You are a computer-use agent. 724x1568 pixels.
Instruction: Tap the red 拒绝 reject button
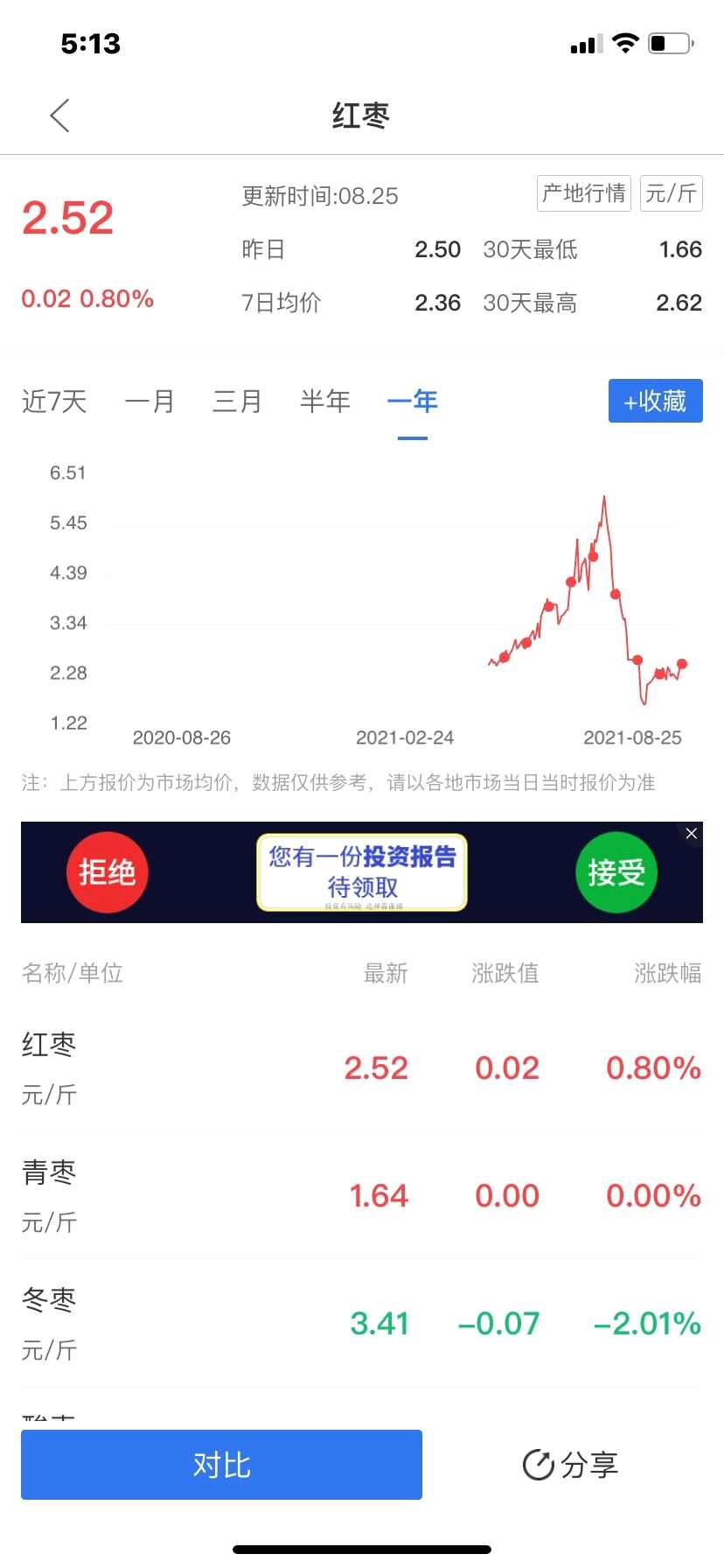[x=107, y=872]
